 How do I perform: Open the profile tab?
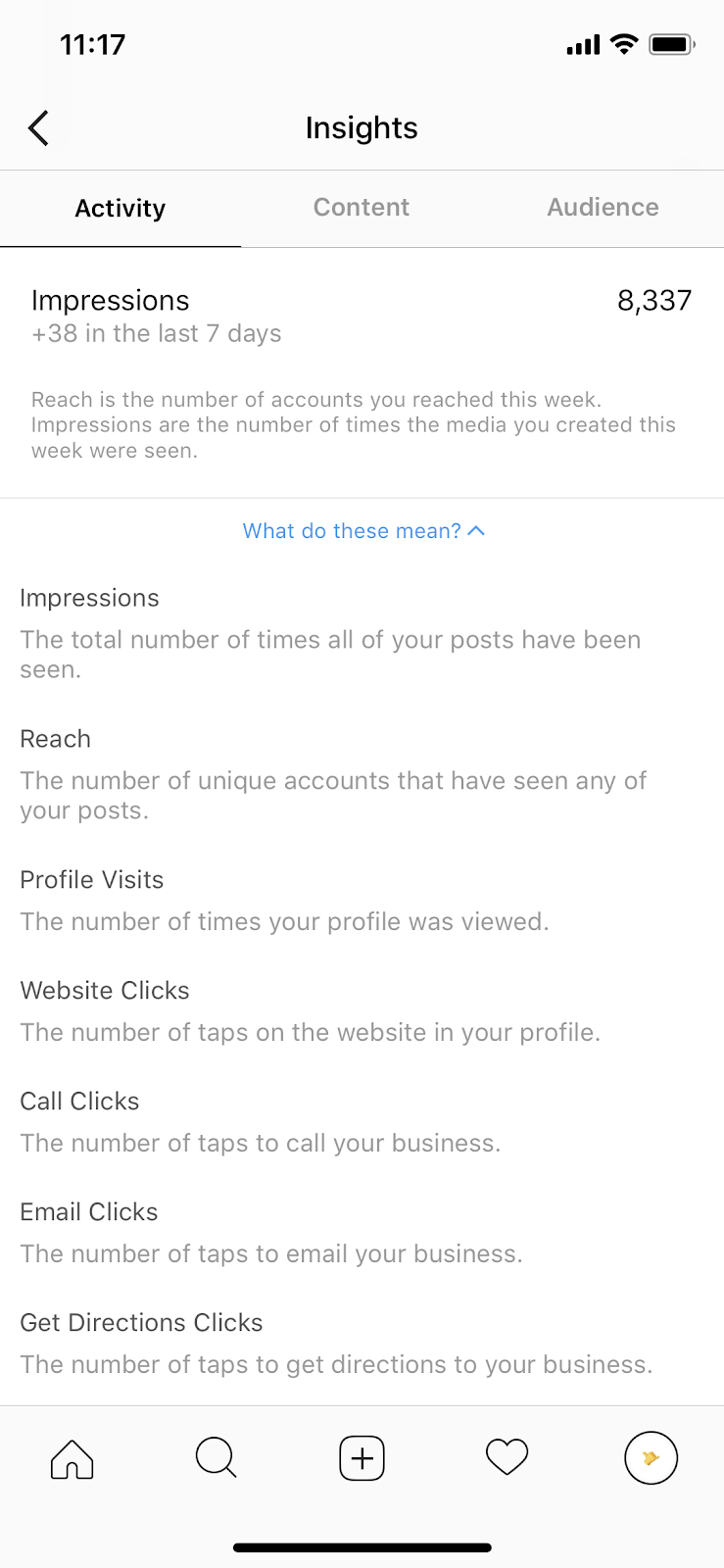(x=652, y=1458)
